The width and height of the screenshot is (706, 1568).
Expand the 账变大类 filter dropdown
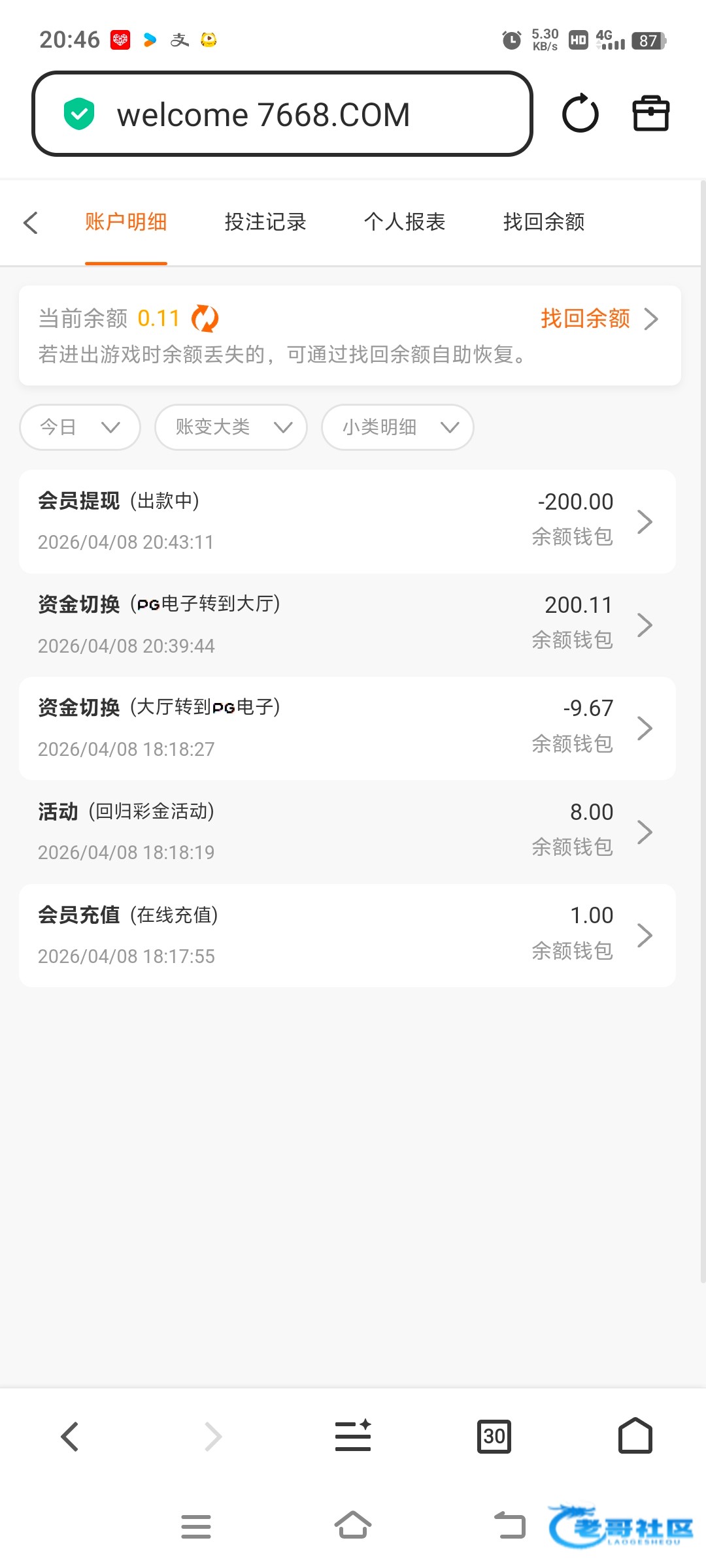231,427
